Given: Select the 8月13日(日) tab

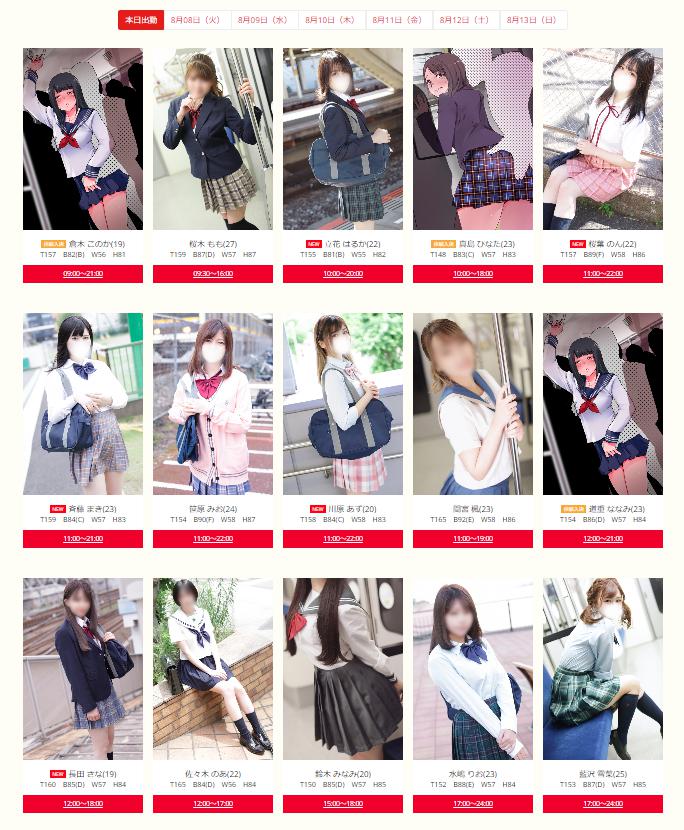Looking at the screenshot, I should point(532,19).
